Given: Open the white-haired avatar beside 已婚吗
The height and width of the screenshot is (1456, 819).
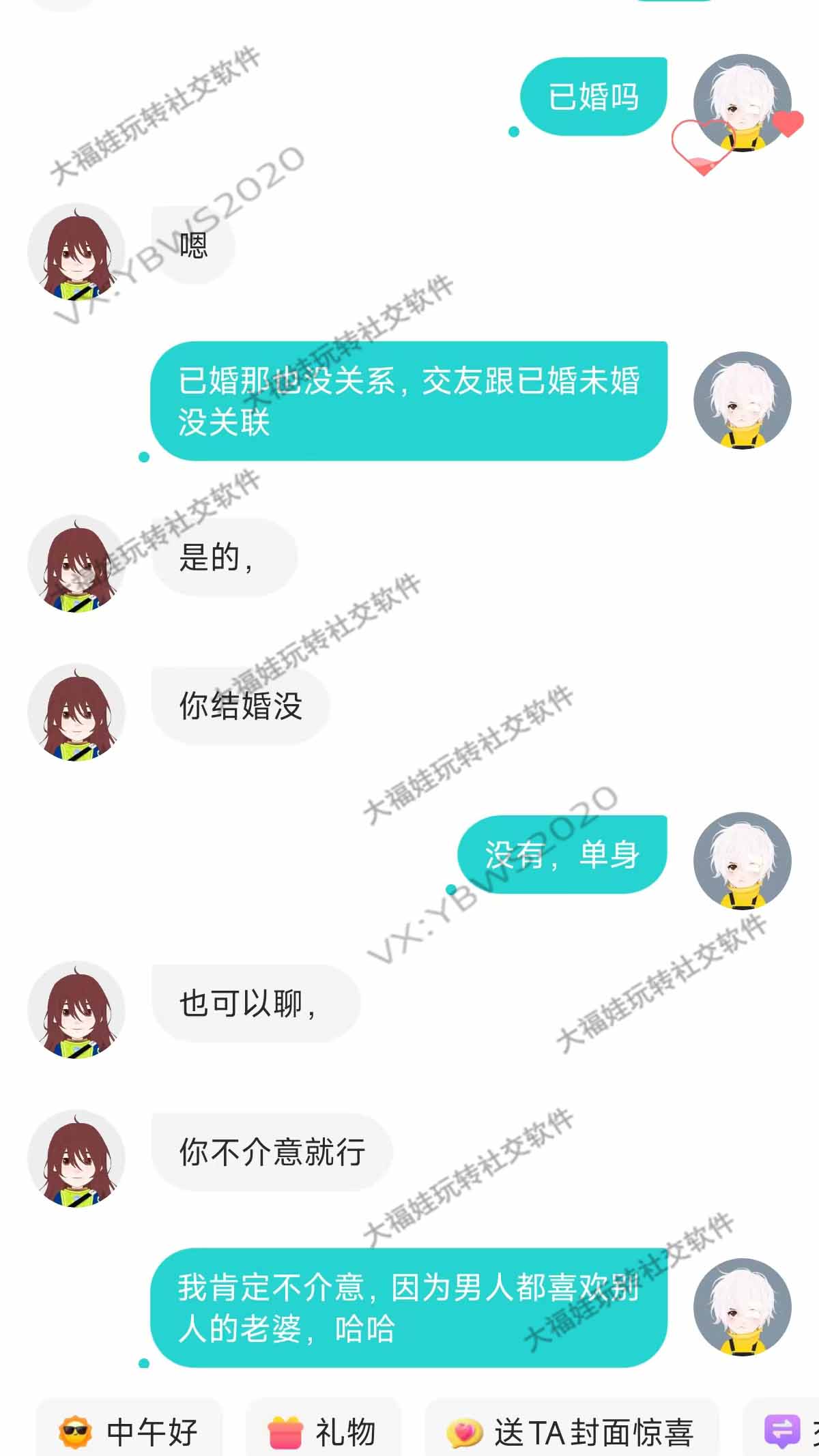Looking at the screenshot, I should point(742,103).
